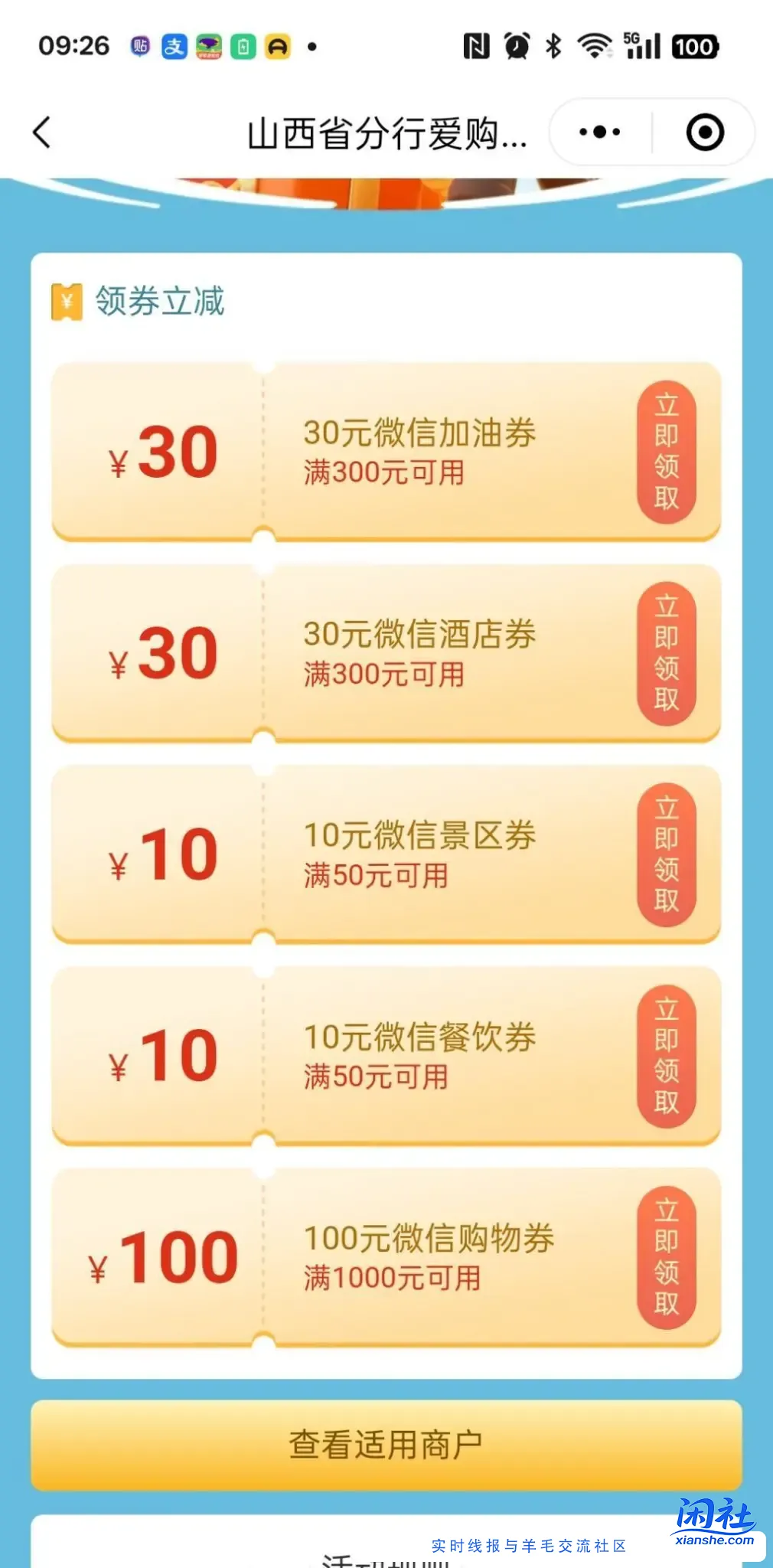773x1568 pixels.
Task: Tap the alarm clock icon in the status bar
Action: click(516, 46)
